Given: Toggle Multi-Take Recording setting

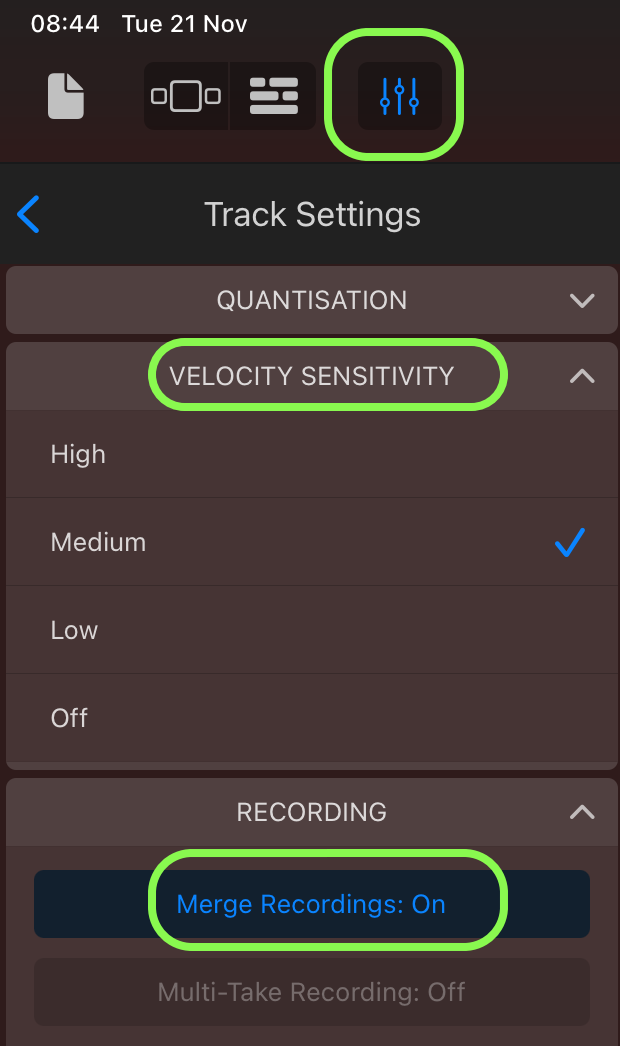Looking at the screenshot, I should pos(312,992).
